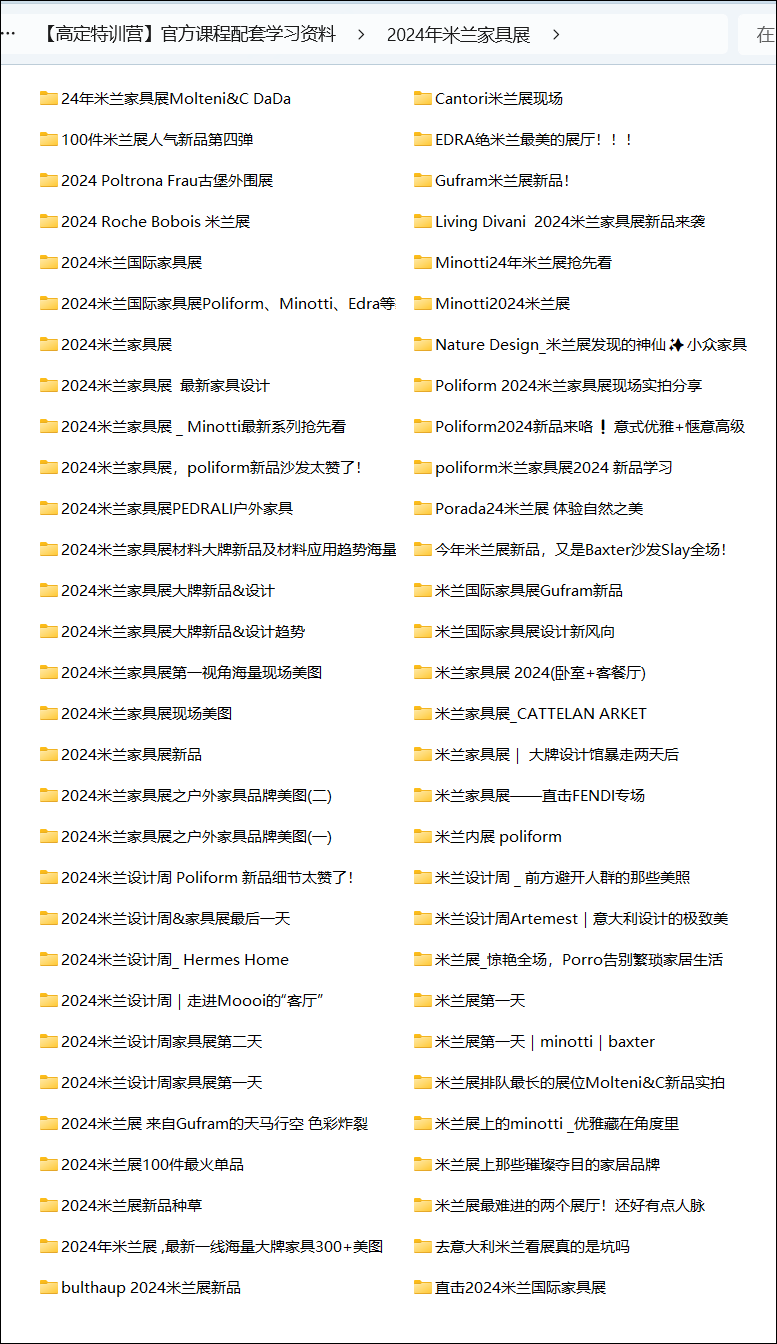The image size is (777, 1344).
Task: Open the 米兰内展 poliform folder
Action: [x=498, y=836]
